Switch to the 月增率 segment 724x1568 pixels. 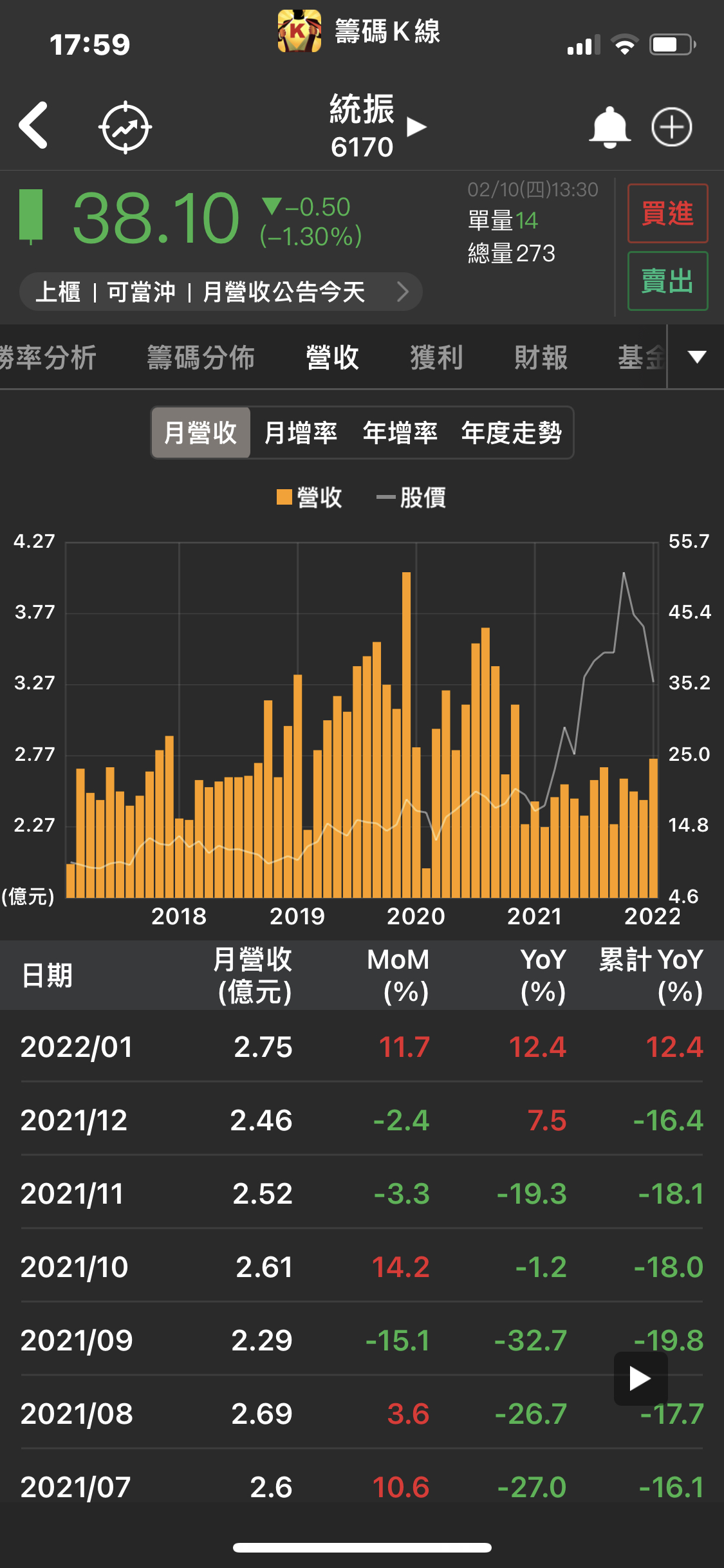(x=301, y=433)
